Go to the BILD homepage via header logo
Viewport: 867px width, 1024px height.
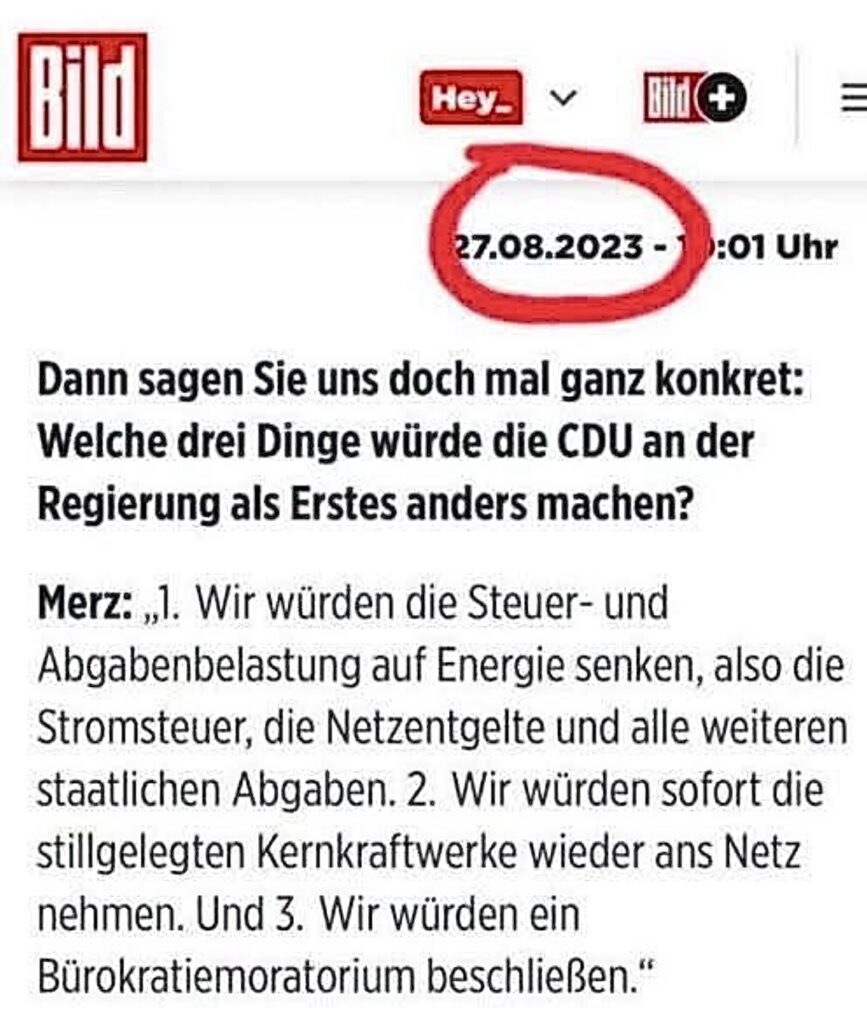tap(83, 97)
